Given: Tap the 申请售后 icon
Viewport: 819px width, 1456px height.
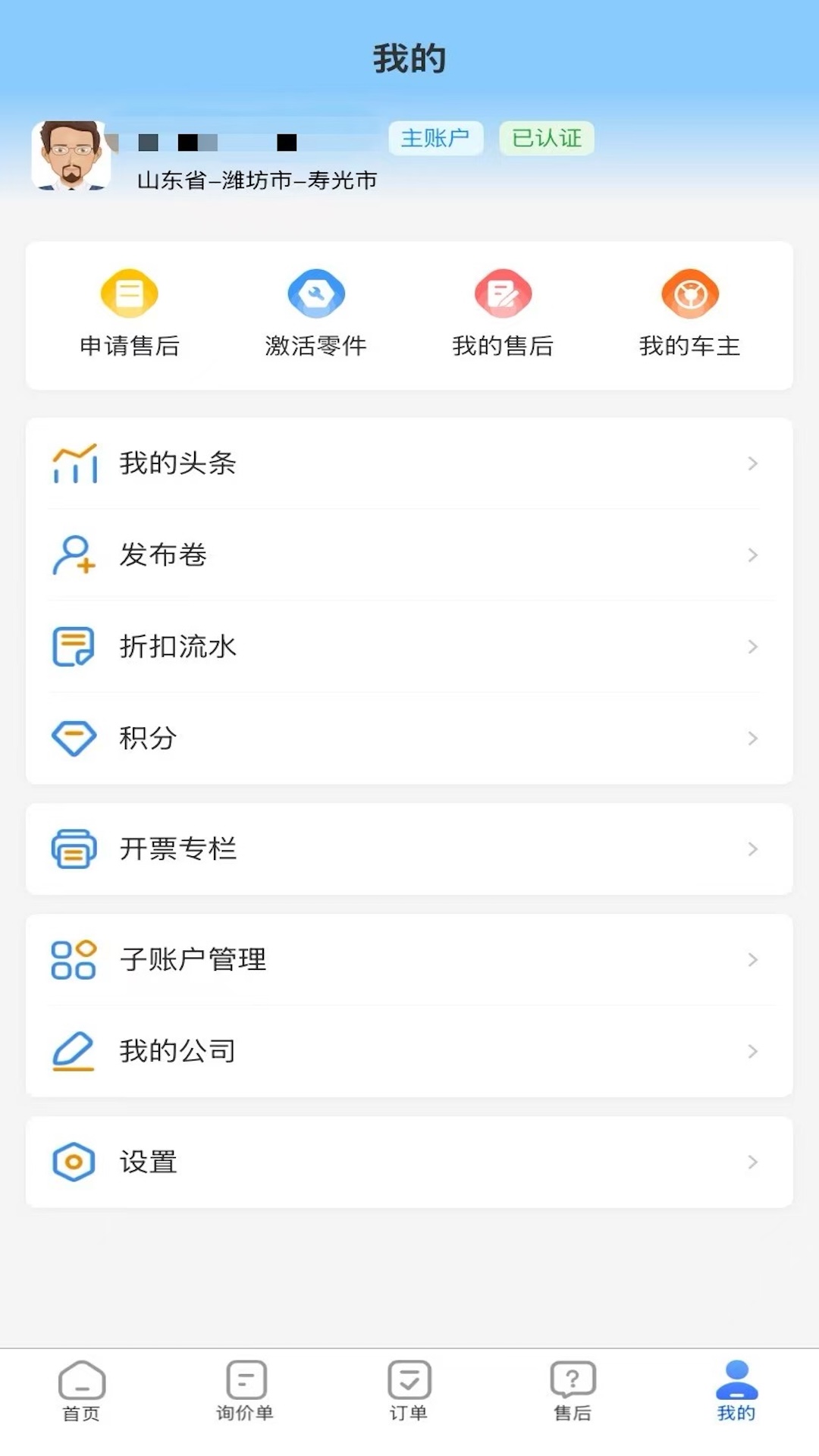Looking at the screenshot, I should tap(129, 292).
